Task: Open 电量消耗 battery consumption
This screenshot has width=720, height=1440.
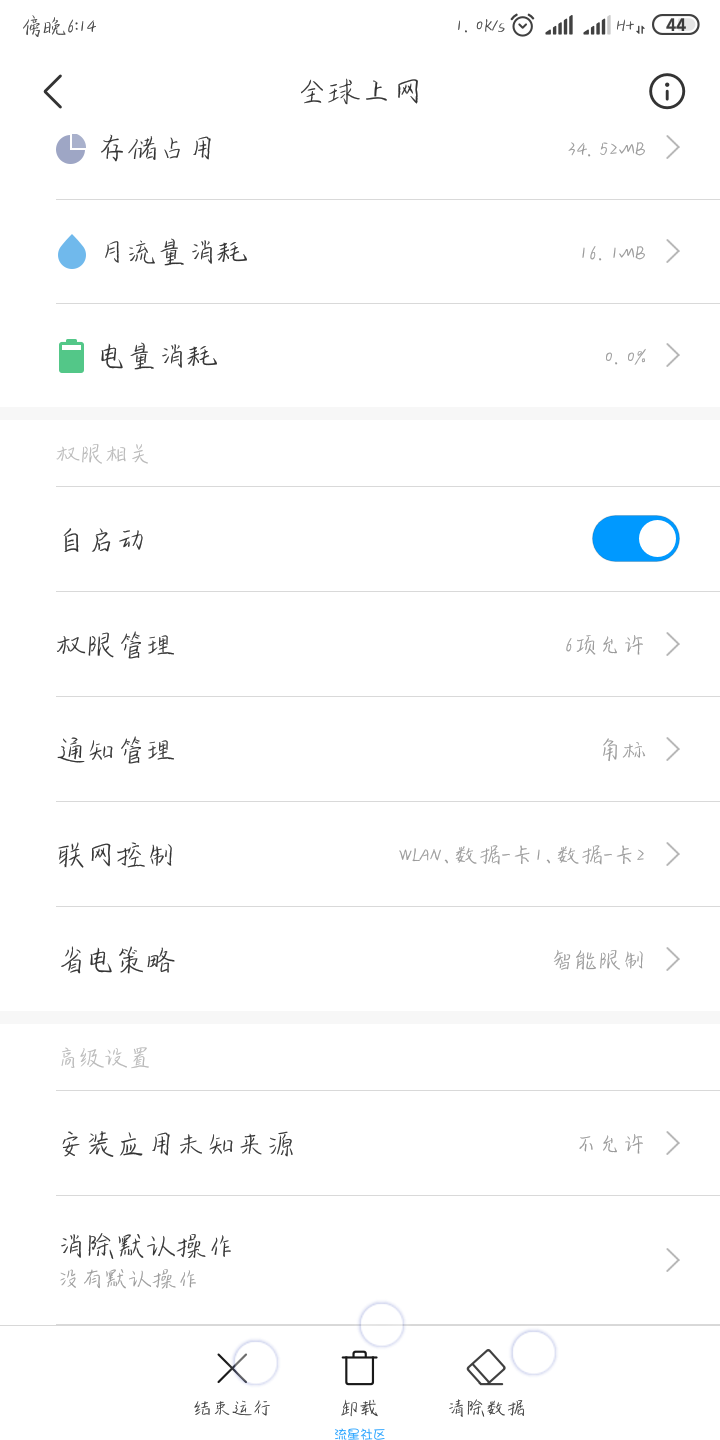Action: tap(360, 356)
